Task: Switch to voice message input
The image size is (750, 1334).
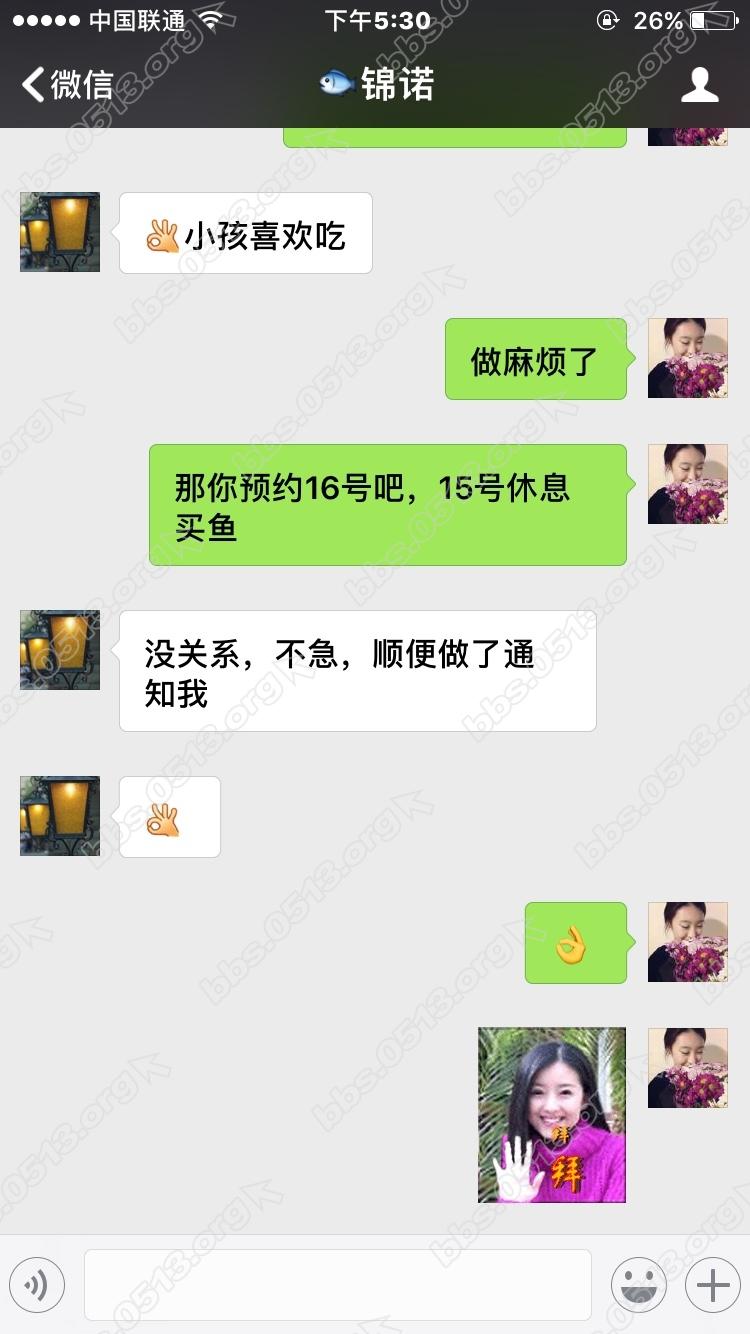Action: tap(37, 1285)
